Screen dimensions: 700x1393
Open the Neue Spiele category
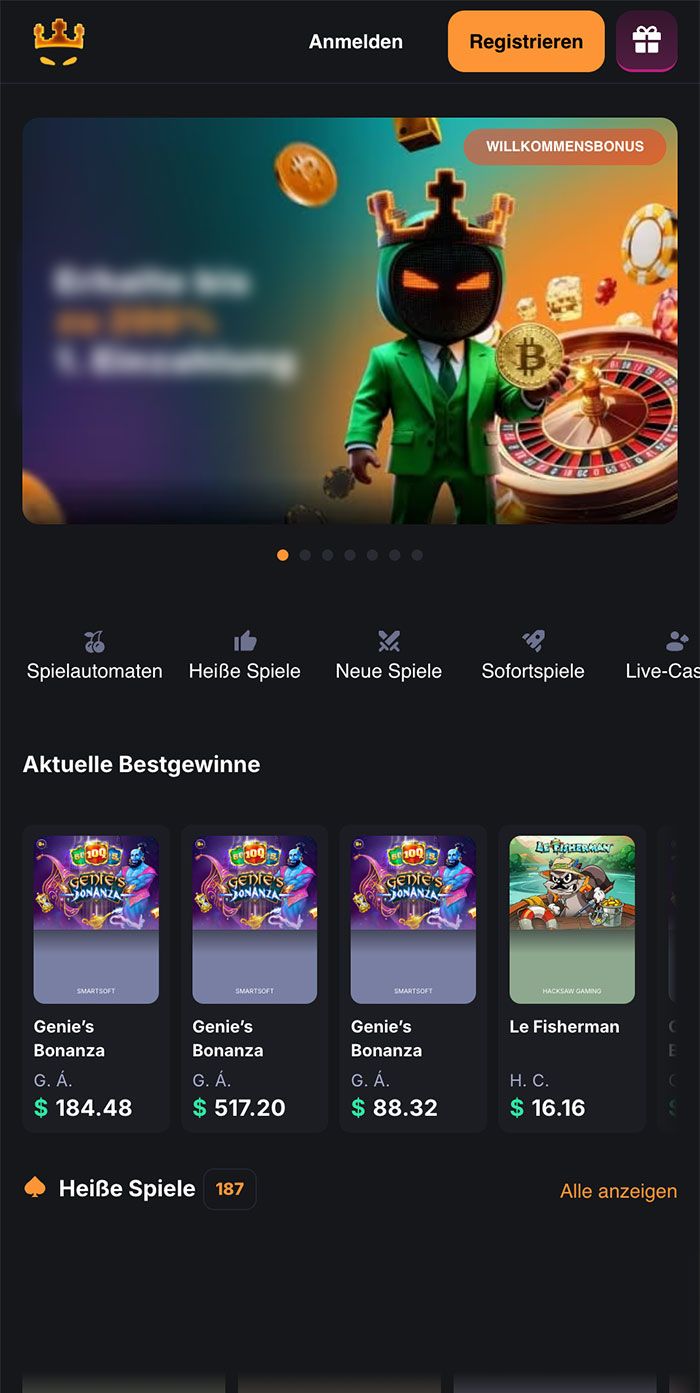click(x=389, y=656)
